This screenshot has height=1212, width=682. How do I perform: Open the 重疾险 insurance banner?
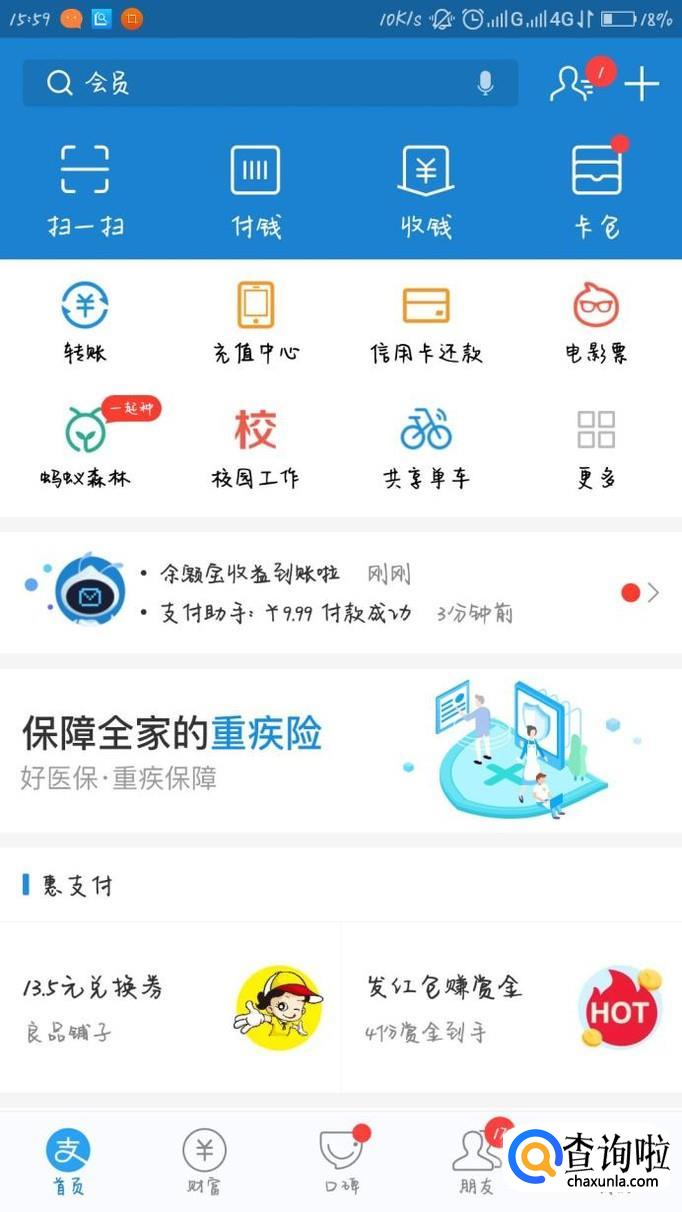pos(340,750)
